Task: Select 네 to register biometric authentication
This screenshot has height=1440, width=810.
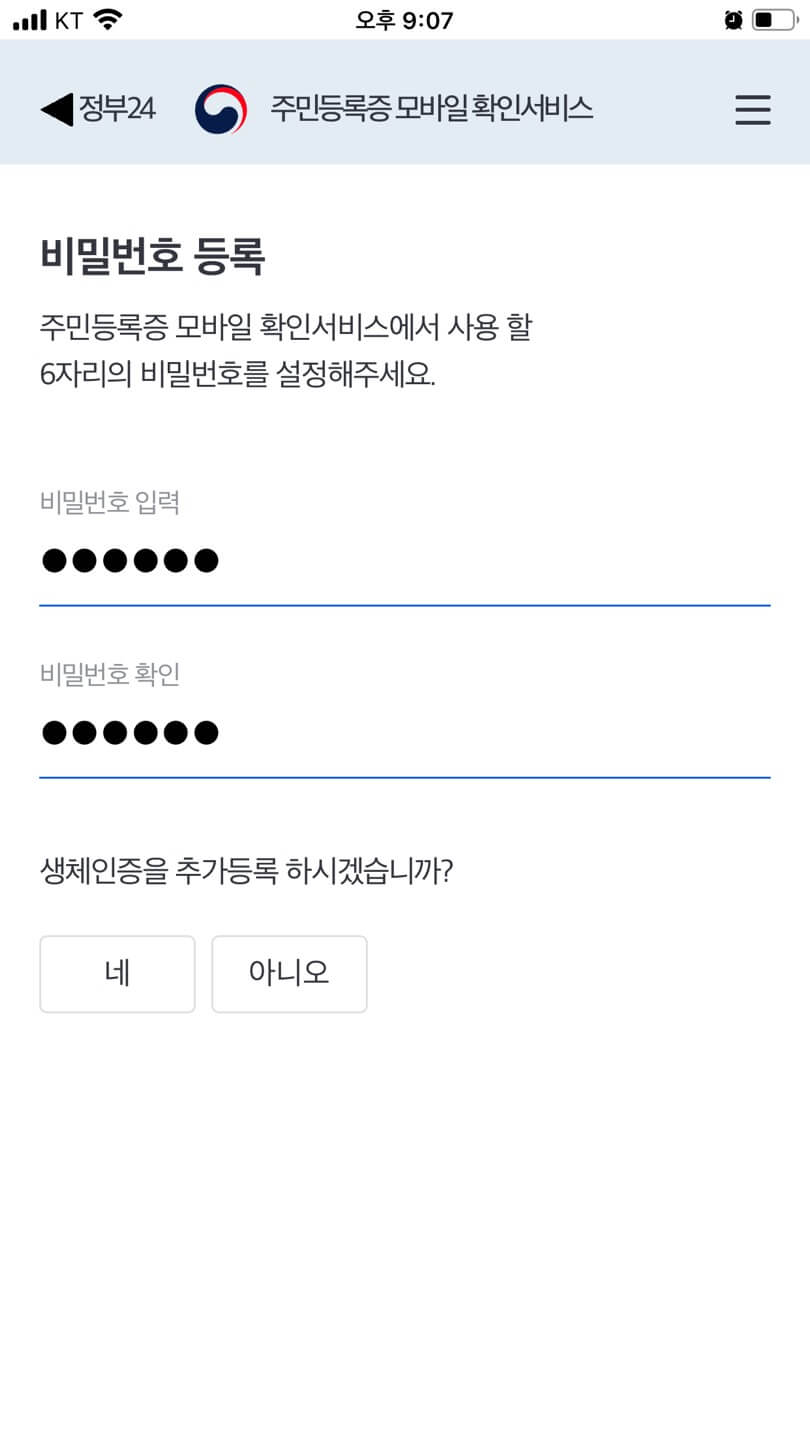Action: click(x=117, y=974)
